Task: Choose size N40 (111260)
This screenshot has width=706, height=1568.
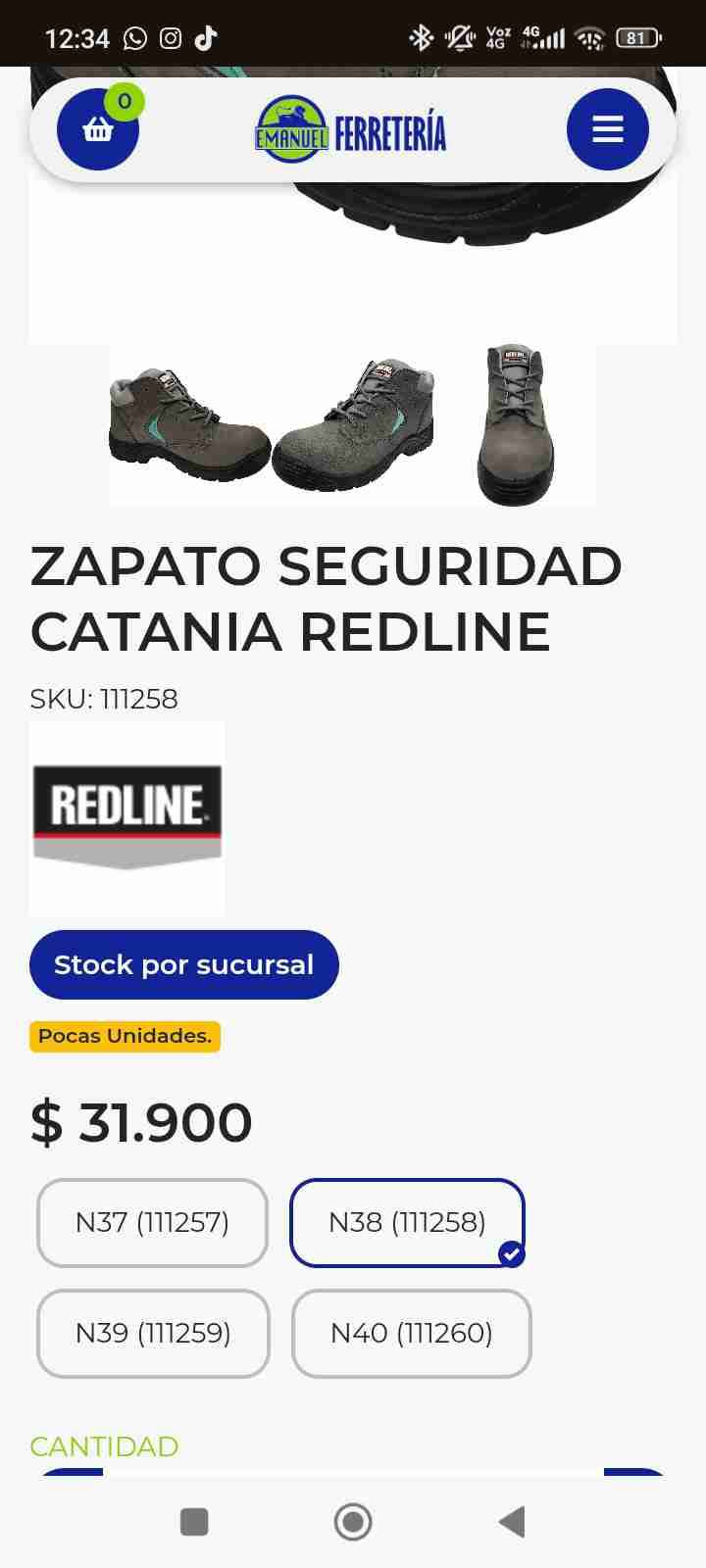Action: [x=411, y=1334]
